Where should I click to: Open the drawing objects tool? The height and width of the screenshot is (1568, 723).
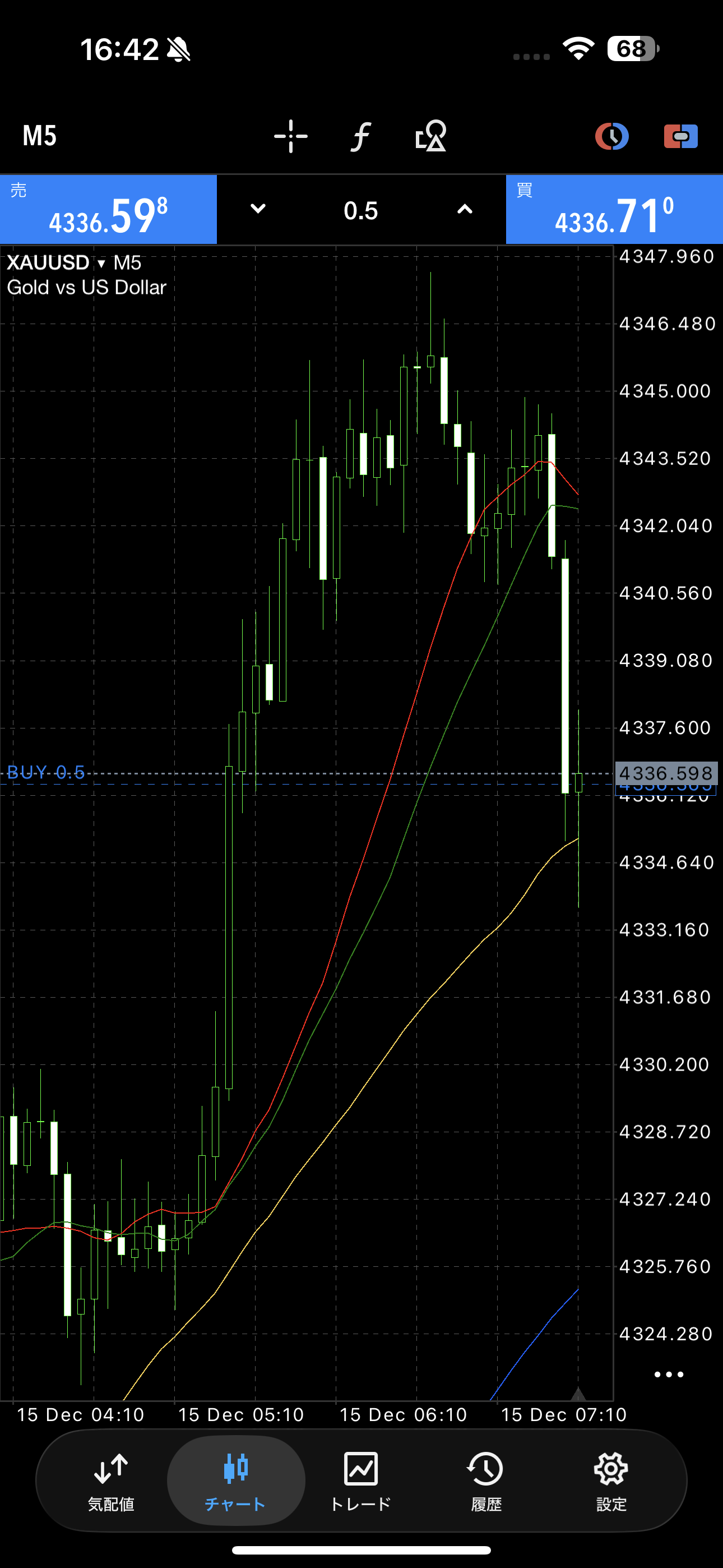431,136
